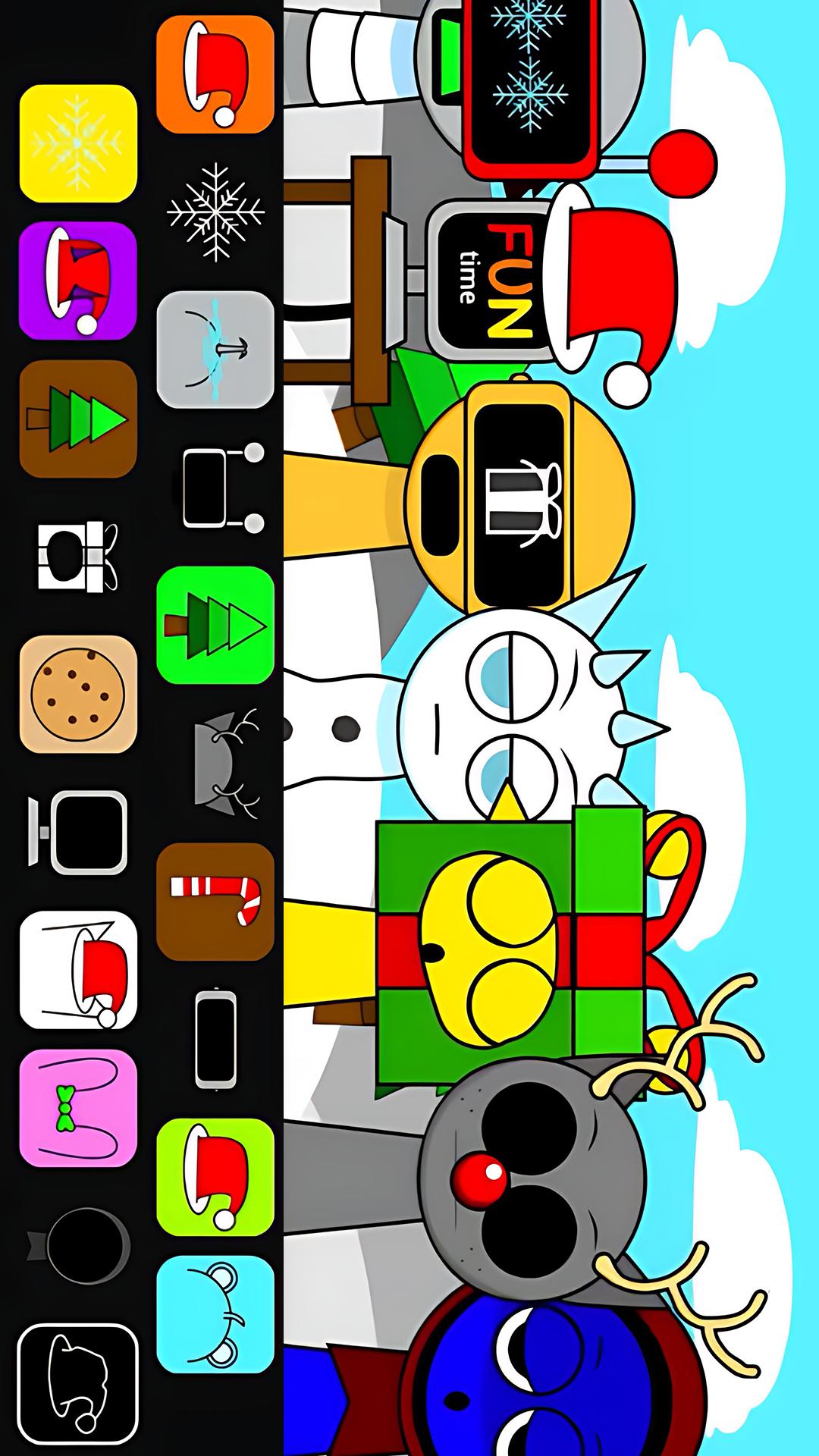Pick the candy cane icon
This screenshot has width=819, height=1456.
(x=215, y=901)
